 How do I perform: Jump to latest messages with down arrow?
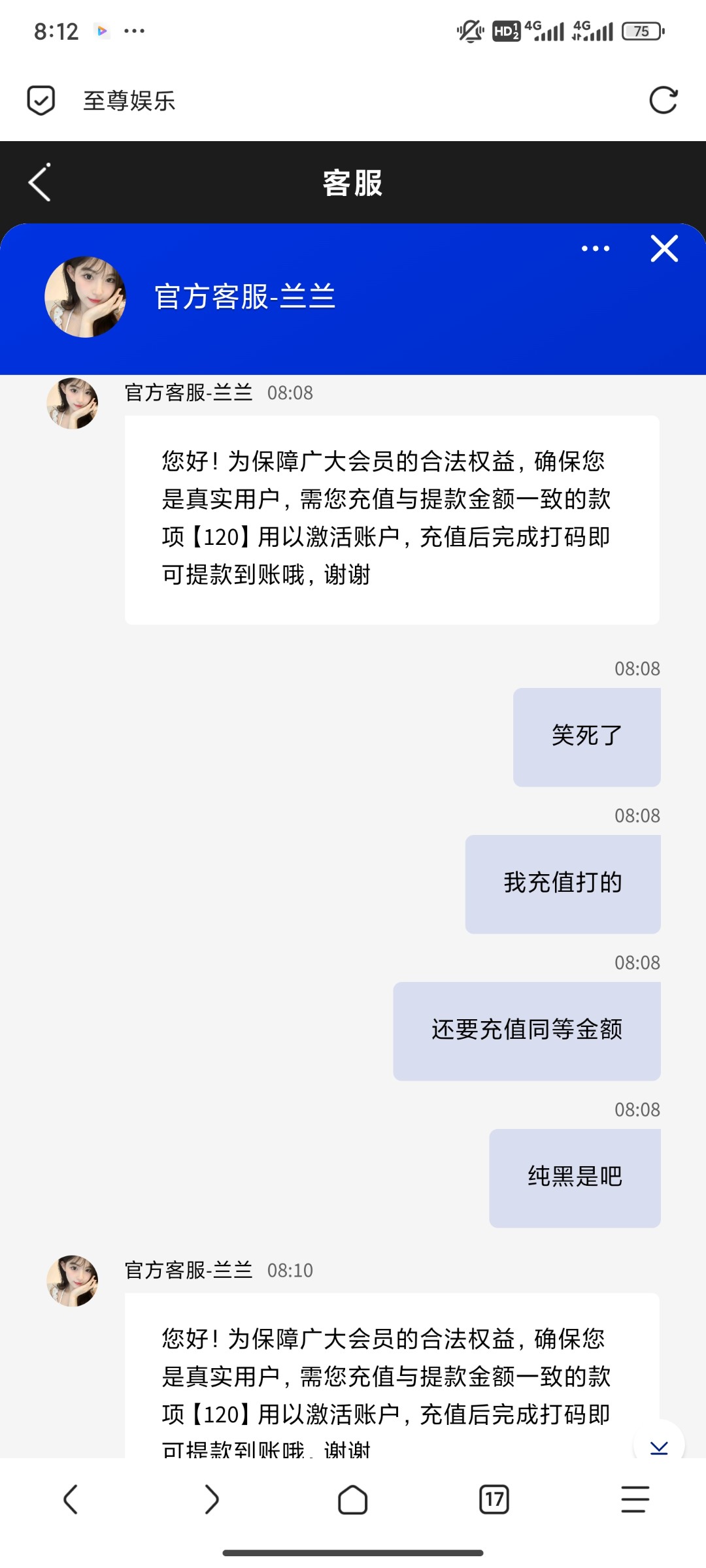(x=659, y=1446)
